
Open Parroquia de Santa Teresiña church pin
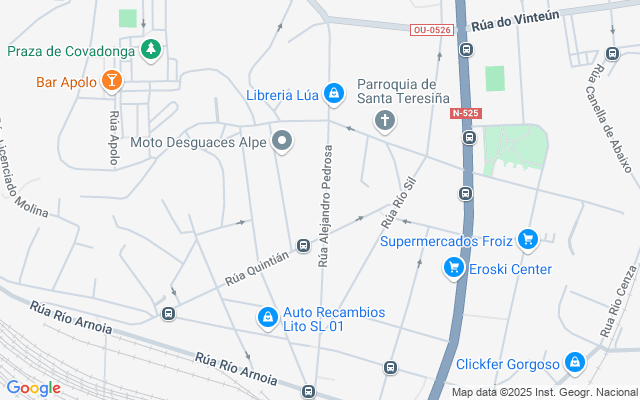384,122
